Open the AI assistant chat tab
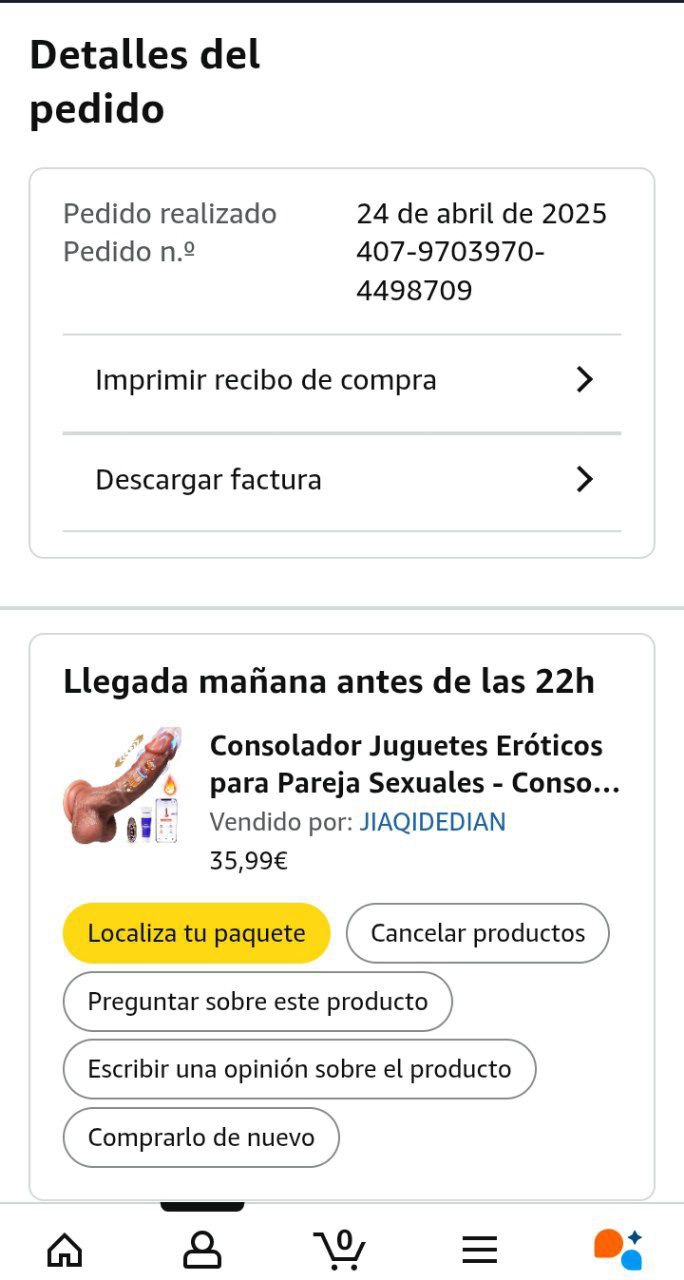This screenshot has height=1280, width=684. [x=617, y=1249]
